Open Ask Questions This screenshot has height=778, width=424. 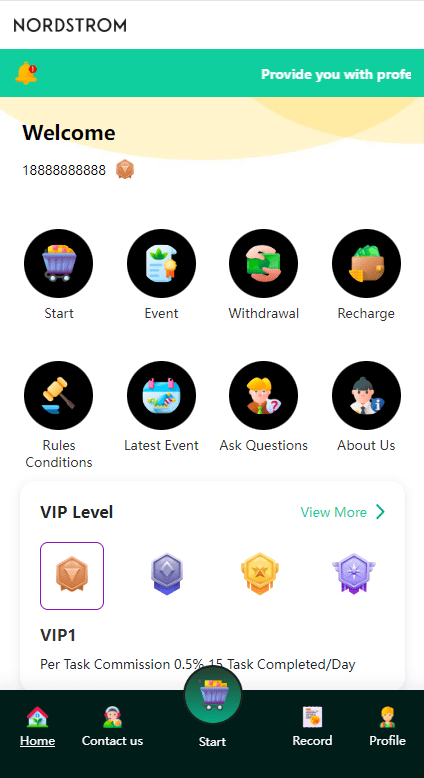(263, 395)
